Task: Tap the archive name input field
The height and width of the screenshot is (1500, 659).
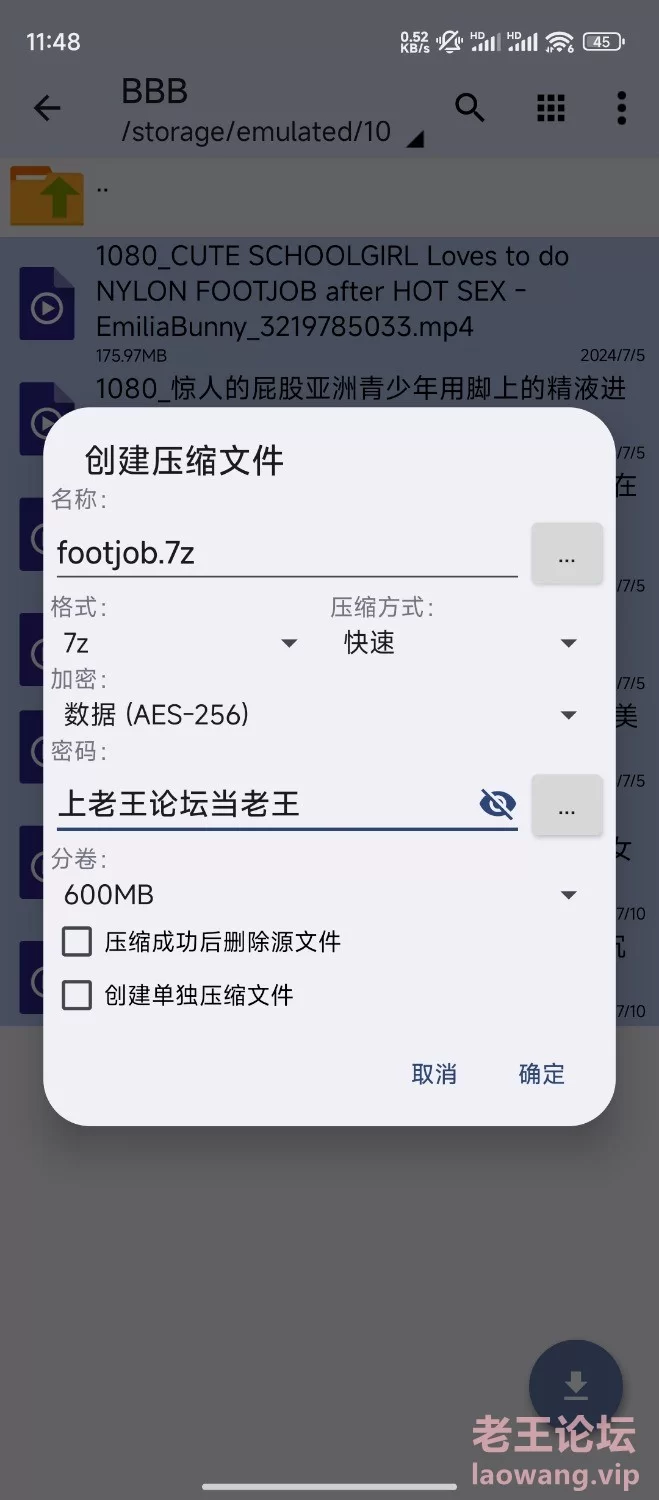Action: click(x=285, y=553)
